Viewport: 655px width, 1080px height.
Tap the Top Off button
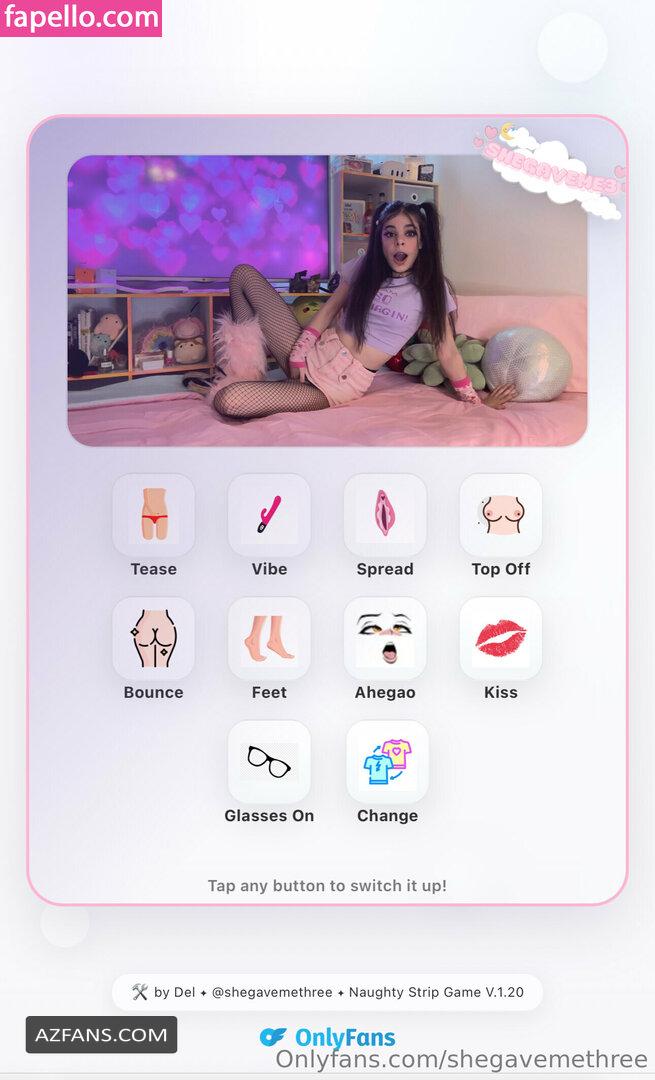(501, 515)
